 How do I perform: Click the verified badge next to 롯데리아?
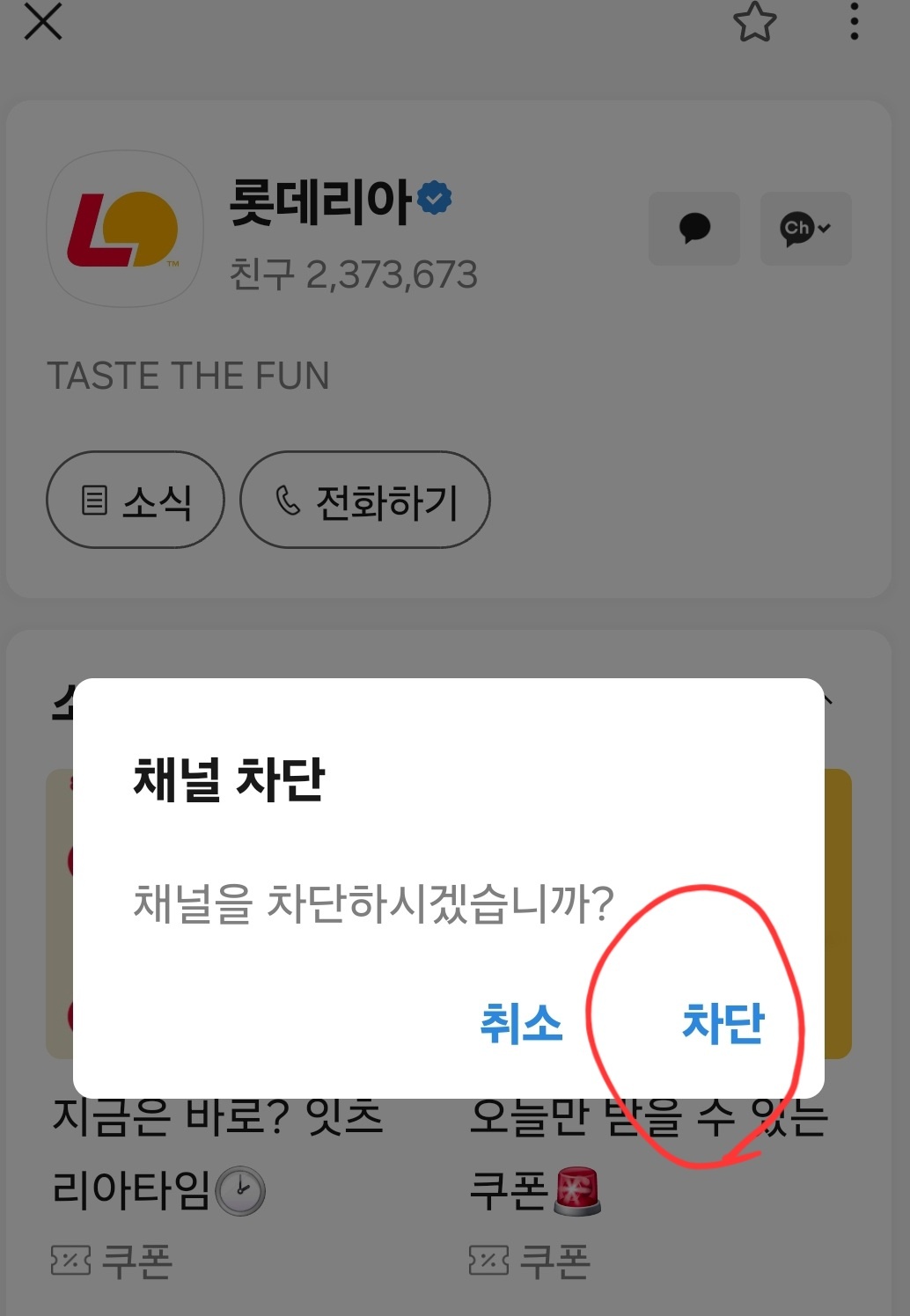[435, 195]
